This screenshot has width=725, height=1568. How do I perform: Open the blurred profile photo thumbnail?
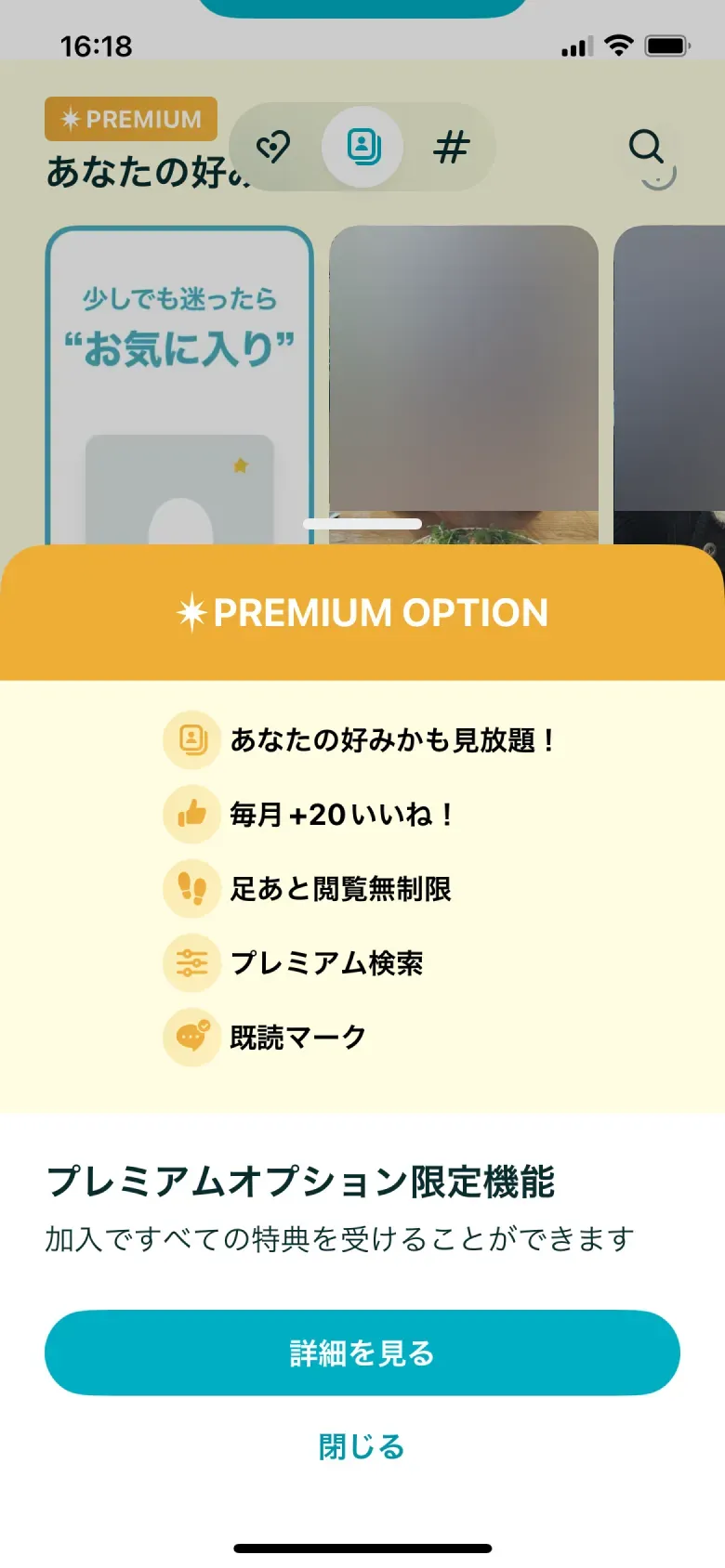[465, 372]
